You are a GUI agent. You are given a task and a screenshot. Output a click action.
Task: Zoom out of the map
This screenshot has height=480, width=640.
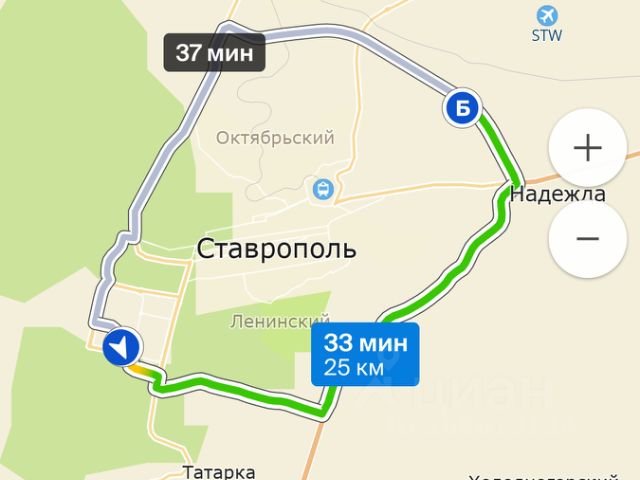coord(587,239)
